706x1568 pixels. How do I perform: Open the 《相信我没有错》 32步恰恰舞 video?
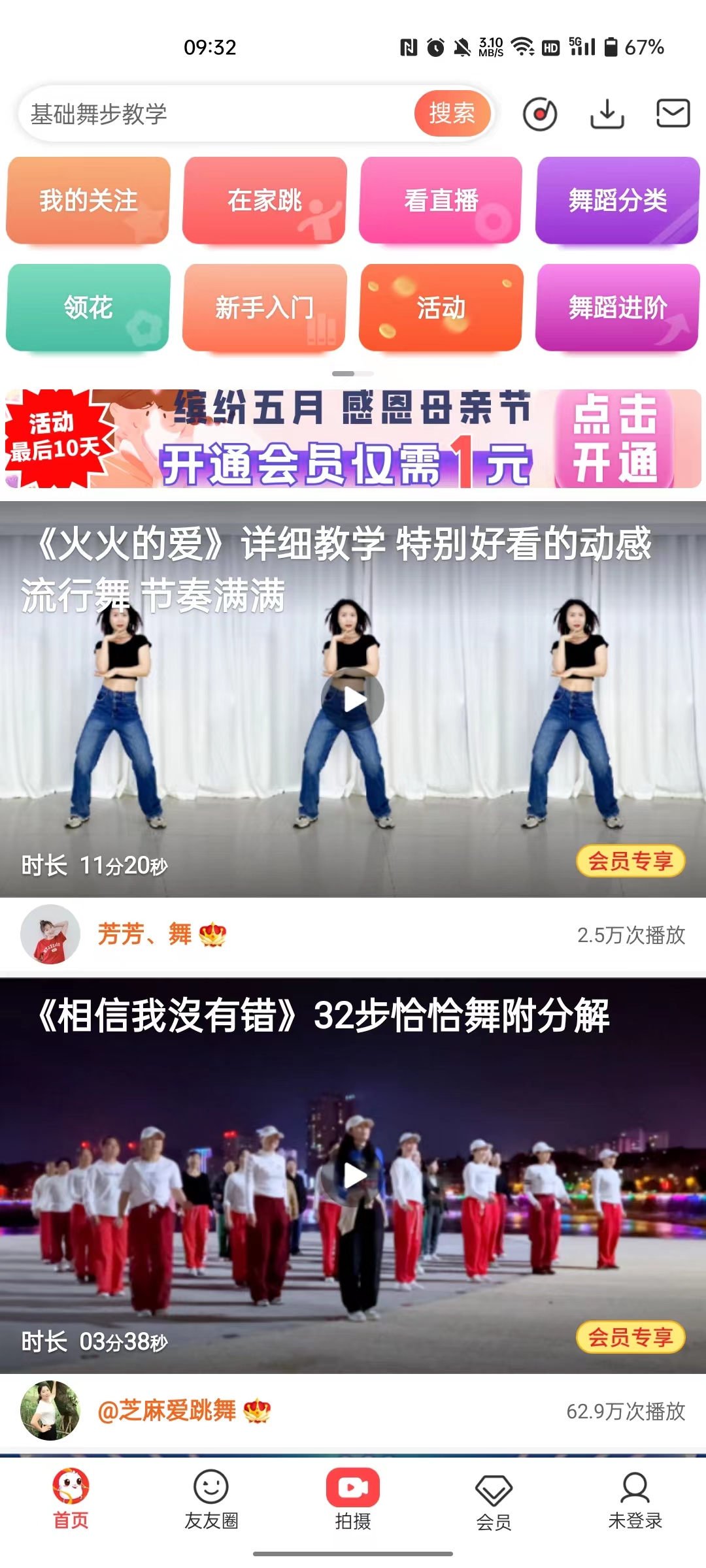(353, 1176)
